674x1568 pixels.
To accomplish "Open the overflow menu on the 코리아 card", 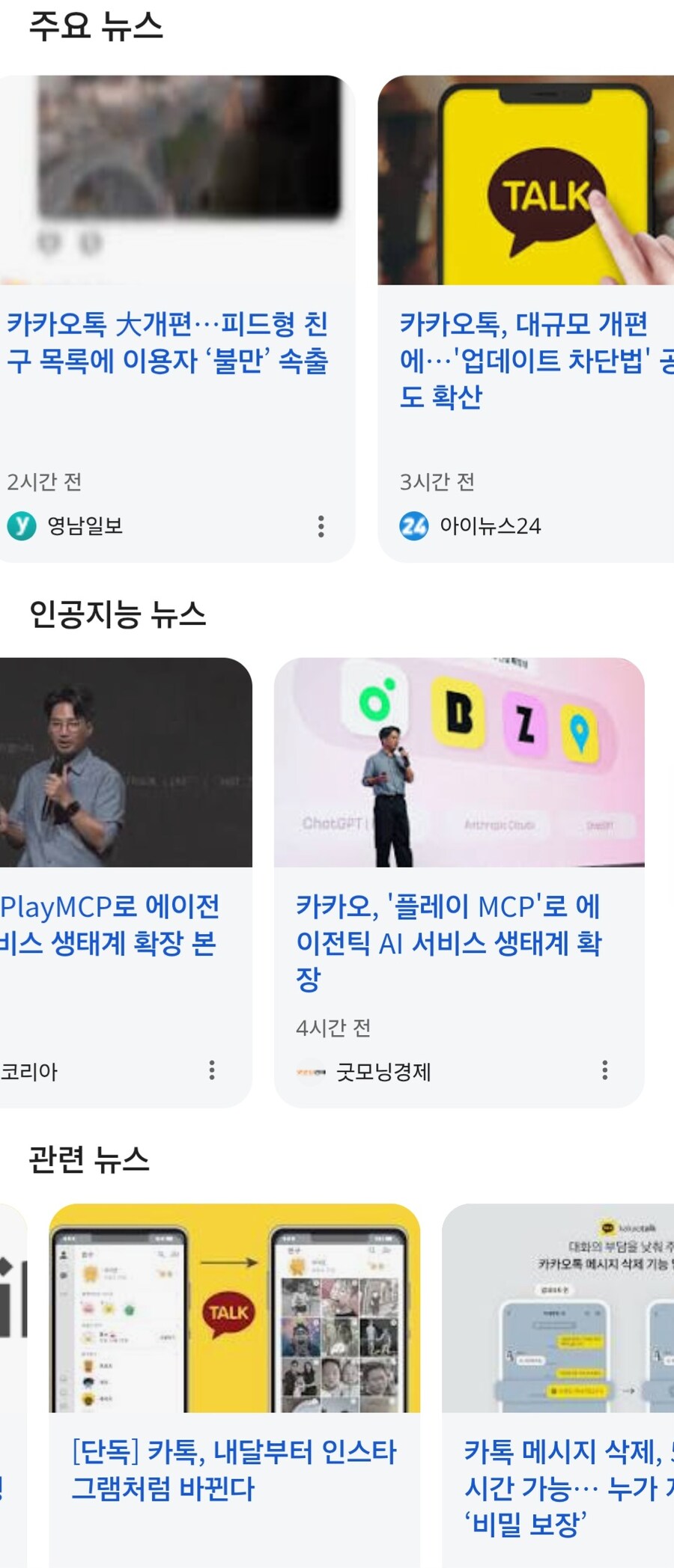I will [212, 1070].
